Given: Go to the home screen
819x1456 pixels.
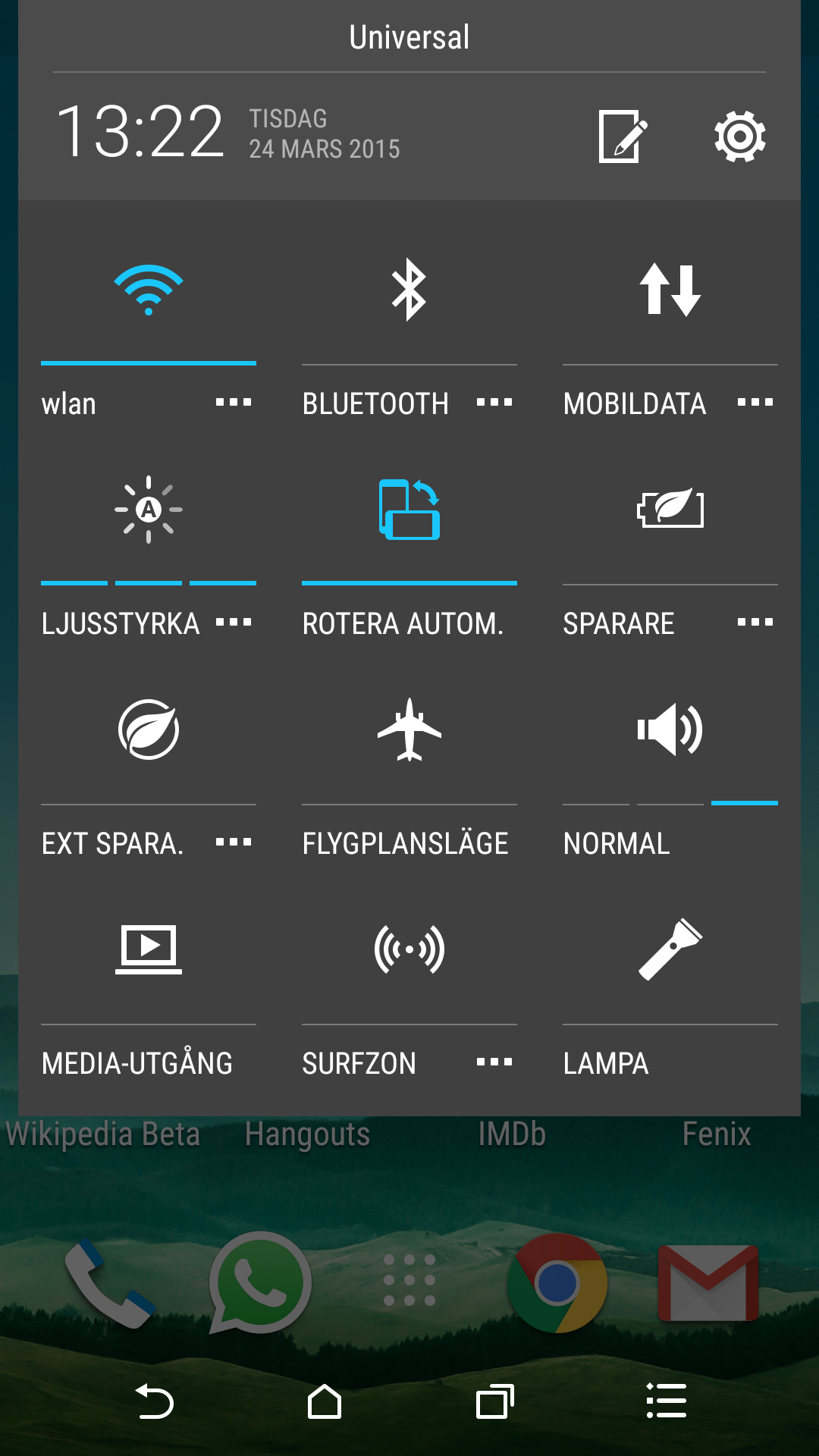Looking at the screenshot, I should [x=325, y=1401].
